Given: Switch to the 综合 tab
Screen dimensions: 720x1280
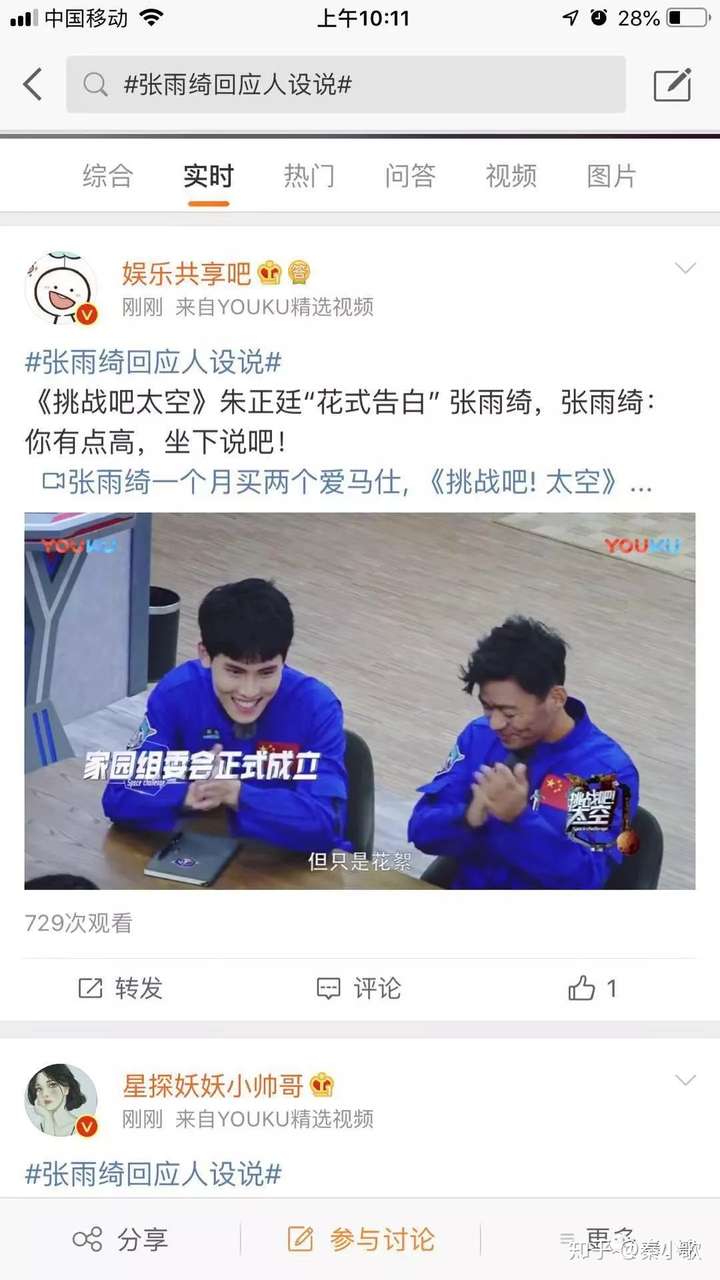Looking at the screenshot, I should pyautogui.click(x=107, y=176).
